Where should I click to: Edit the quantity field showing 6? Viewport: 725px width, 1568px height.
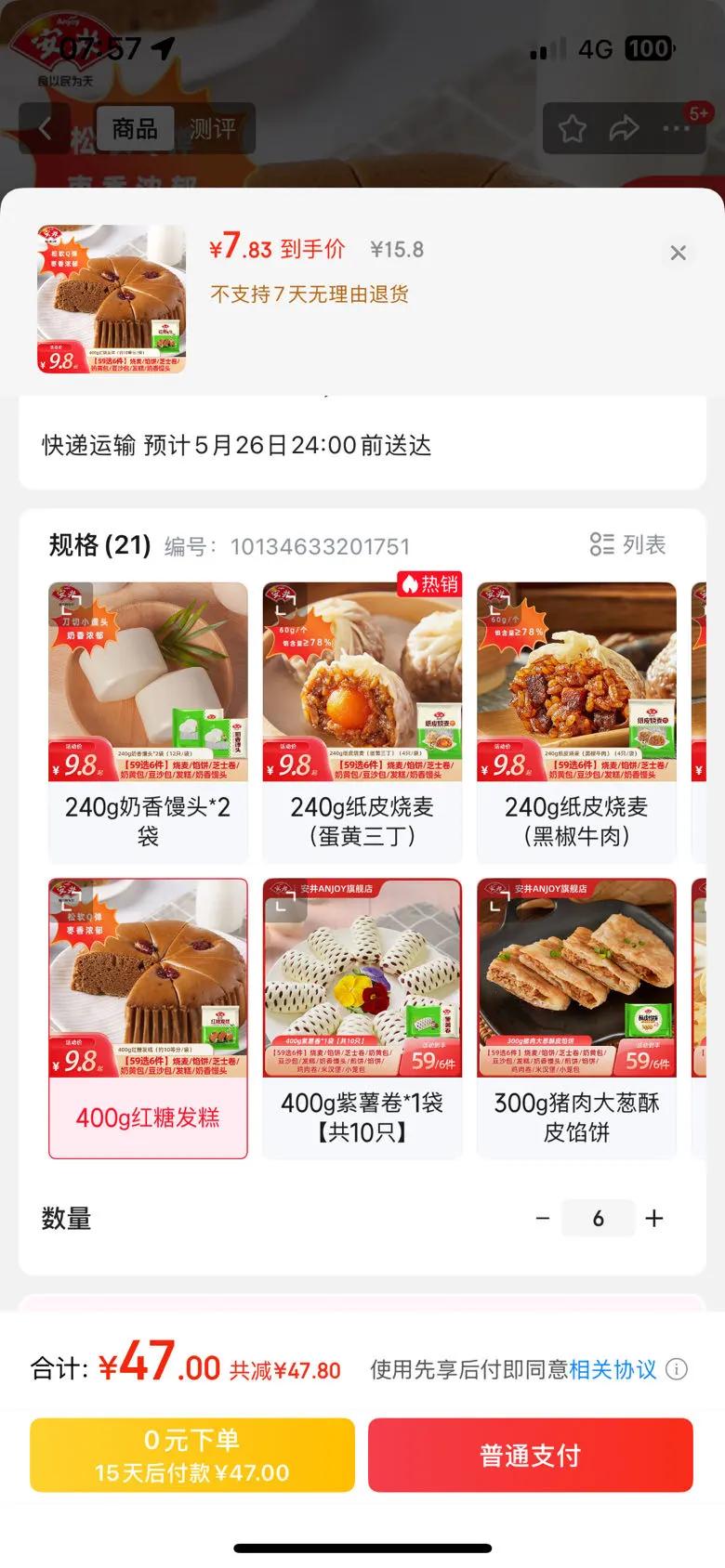click(598, 1218)
